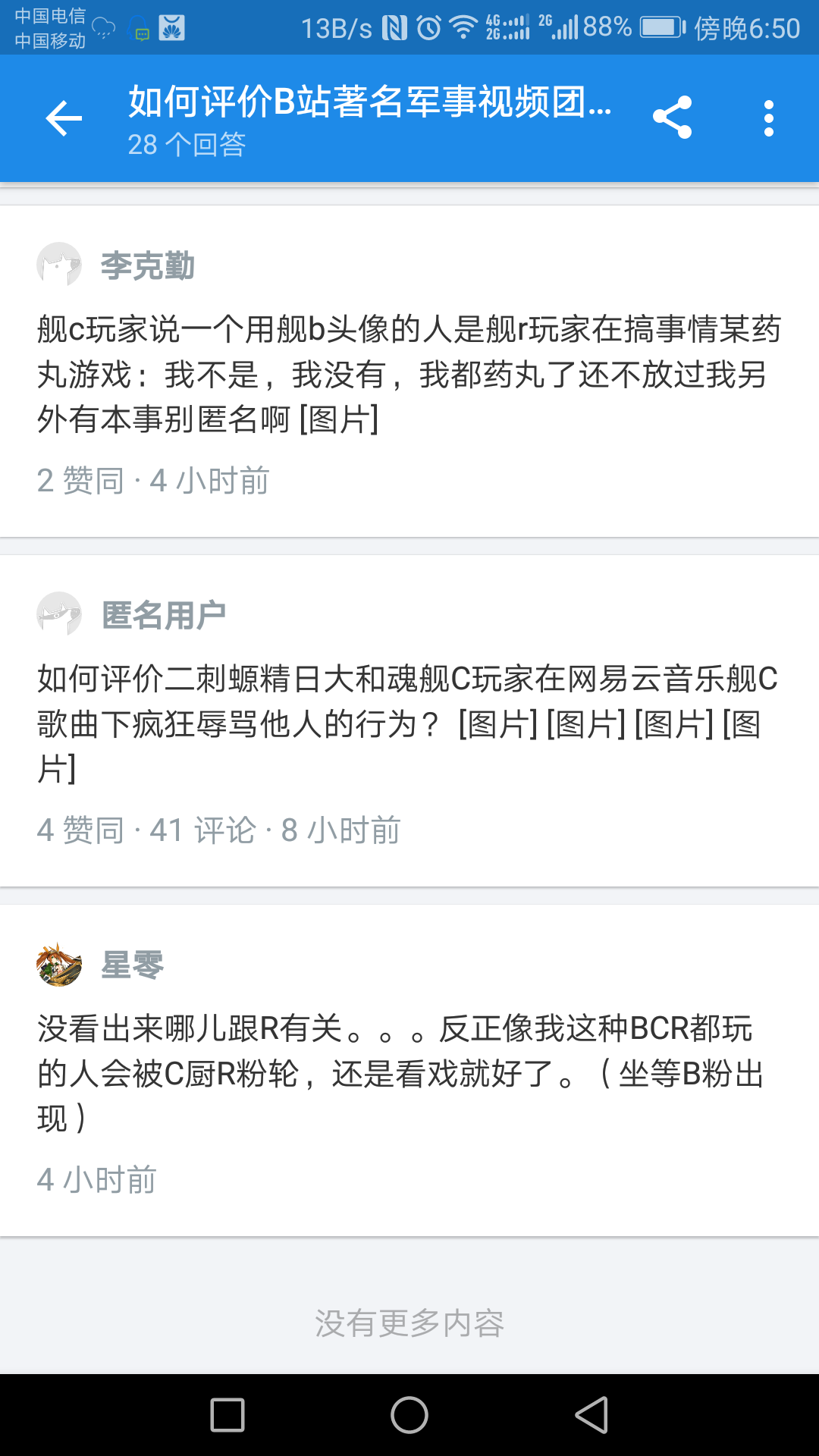The width and height of the screenshot is (819, 1456).
Task: Tap the share icon in the title bar
Action: pyautogui.click(x=672, y=118)
